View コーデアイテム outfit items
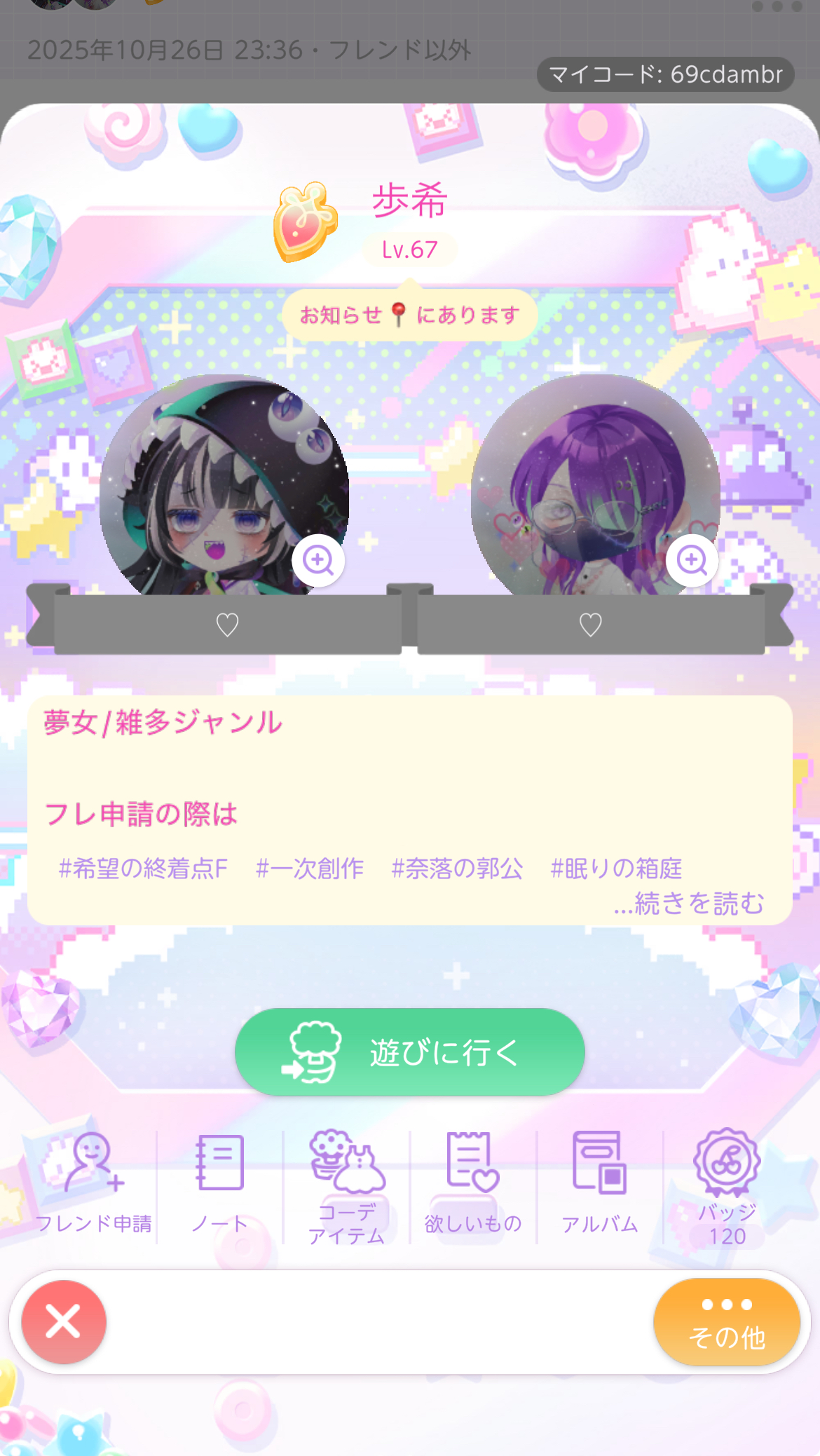This screenshot has width=820, height=1456. click(x=346, y=1185)
